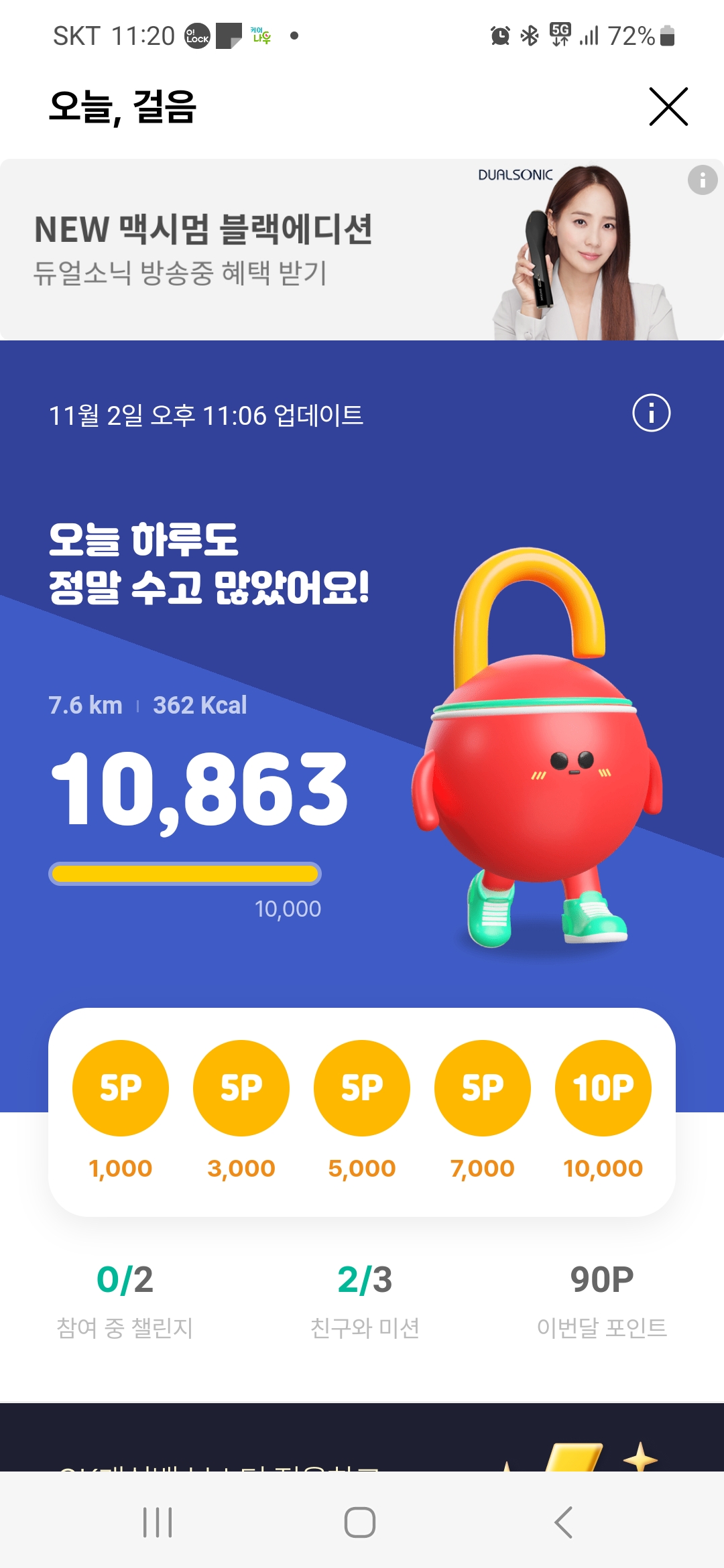Open the 듀얼소닉 맥시멈 블랙에디션 ad banner

pos(268,250)
